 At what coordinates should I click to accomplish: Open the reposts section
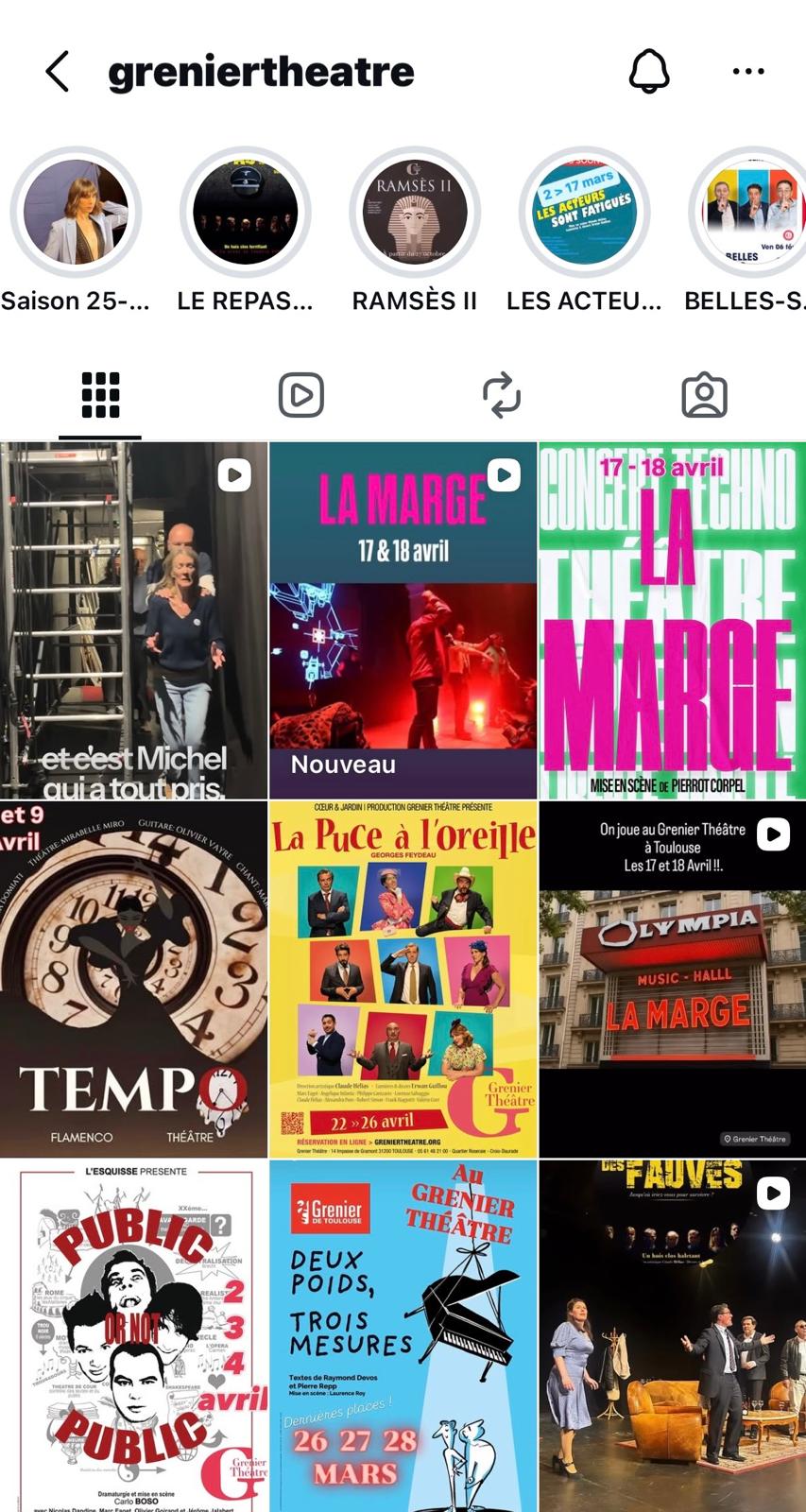click(x=502, y=396)
